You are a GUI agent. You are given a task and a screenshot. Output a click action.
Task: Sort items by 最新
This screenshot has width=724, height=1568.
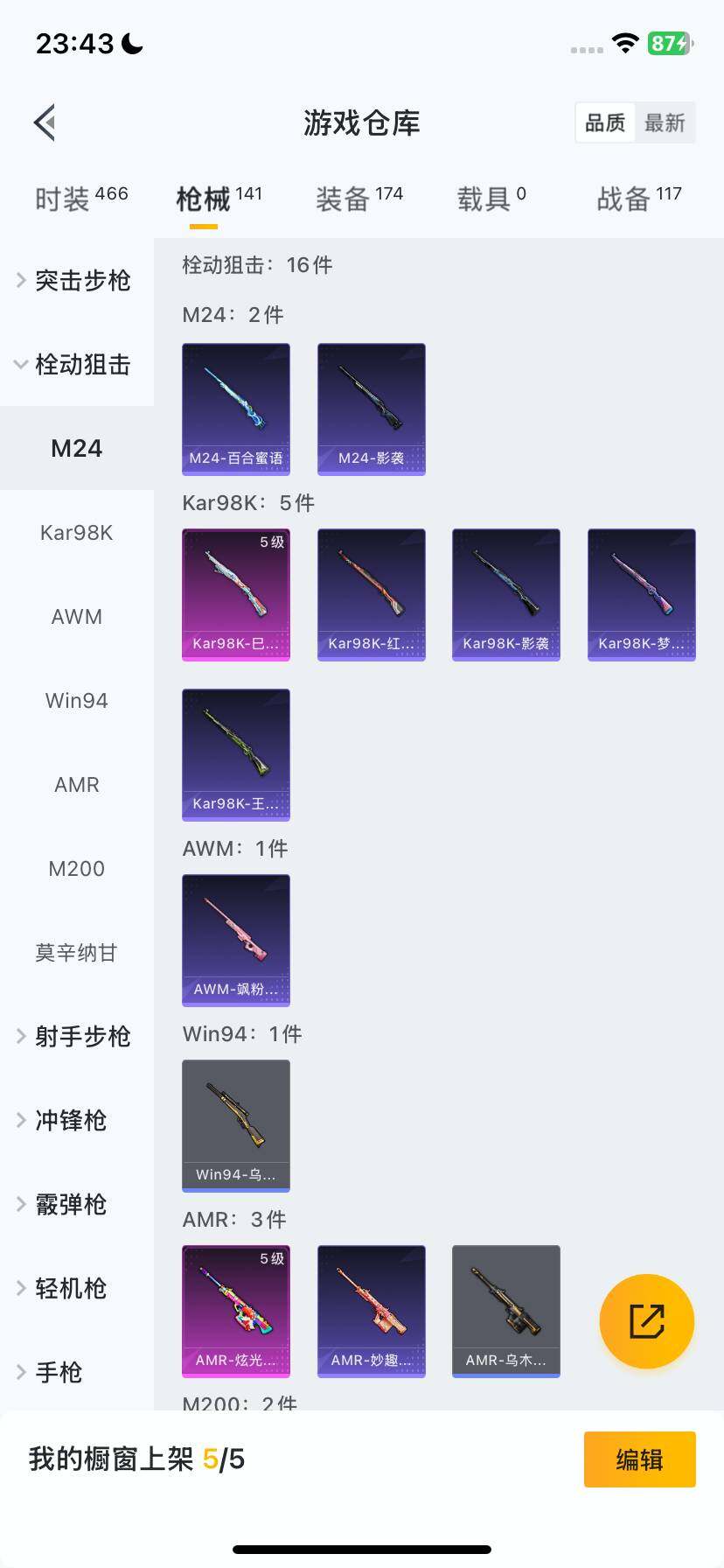pyautogui.click(x=665, y=122)
